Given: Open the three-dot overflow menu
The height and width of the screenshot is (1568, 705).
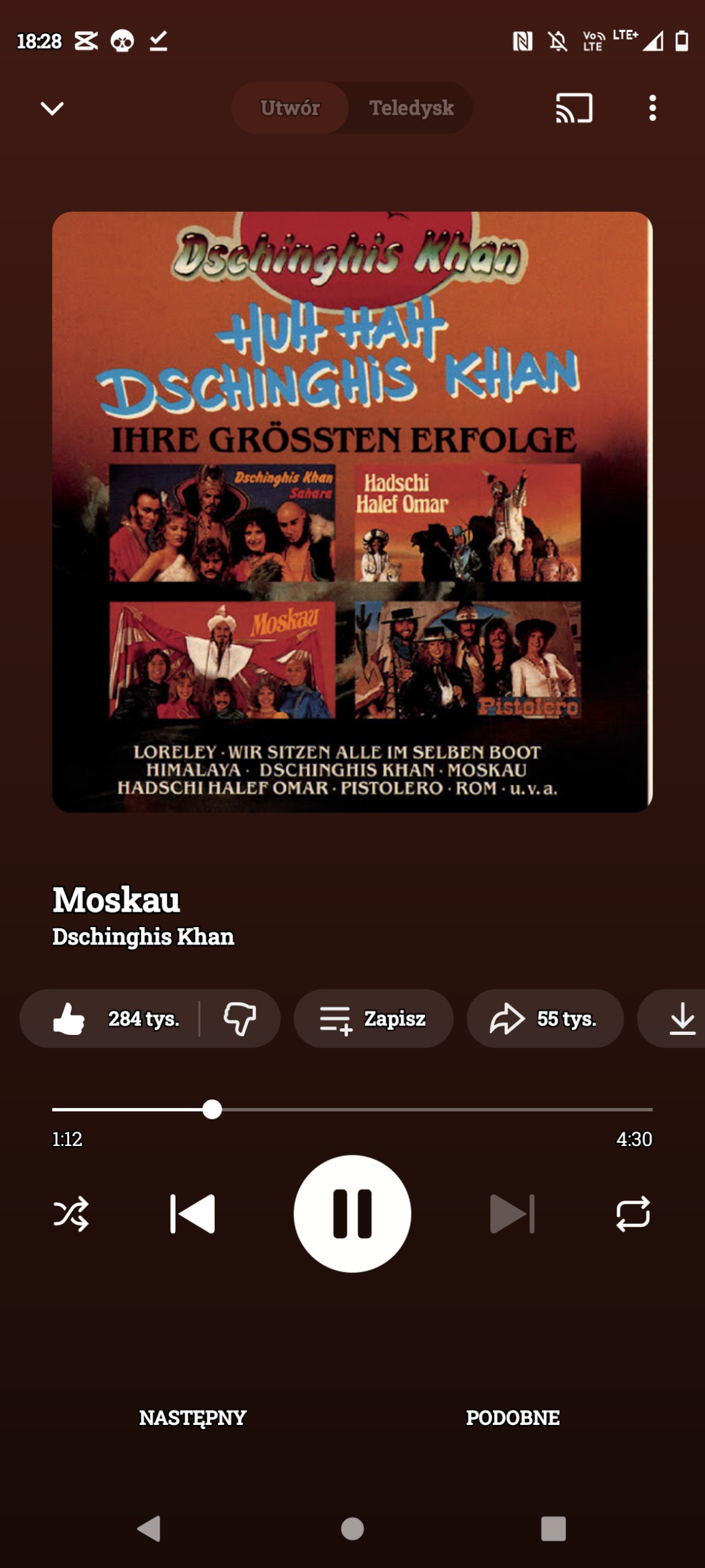Looking at the screenshot, I should (652, 108).
